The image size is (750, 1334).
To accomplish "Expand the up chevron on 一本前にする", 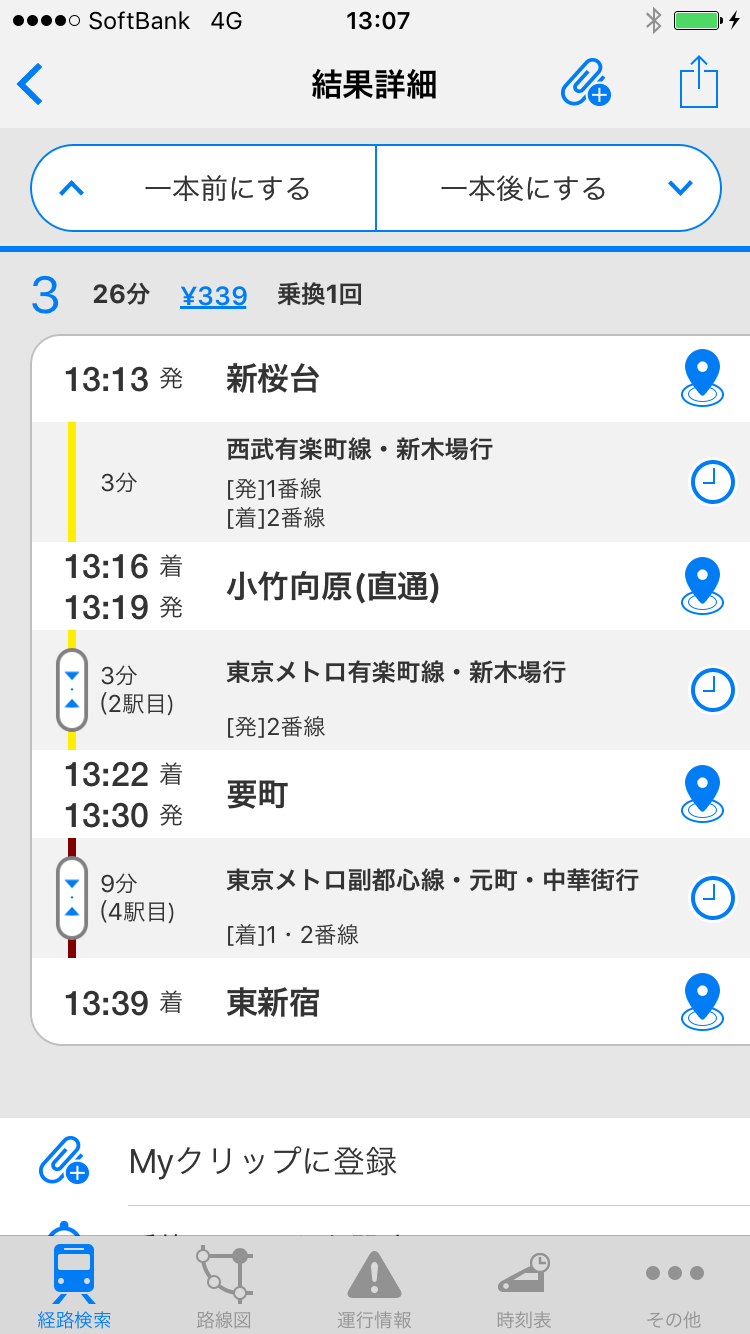I will 72,186.
